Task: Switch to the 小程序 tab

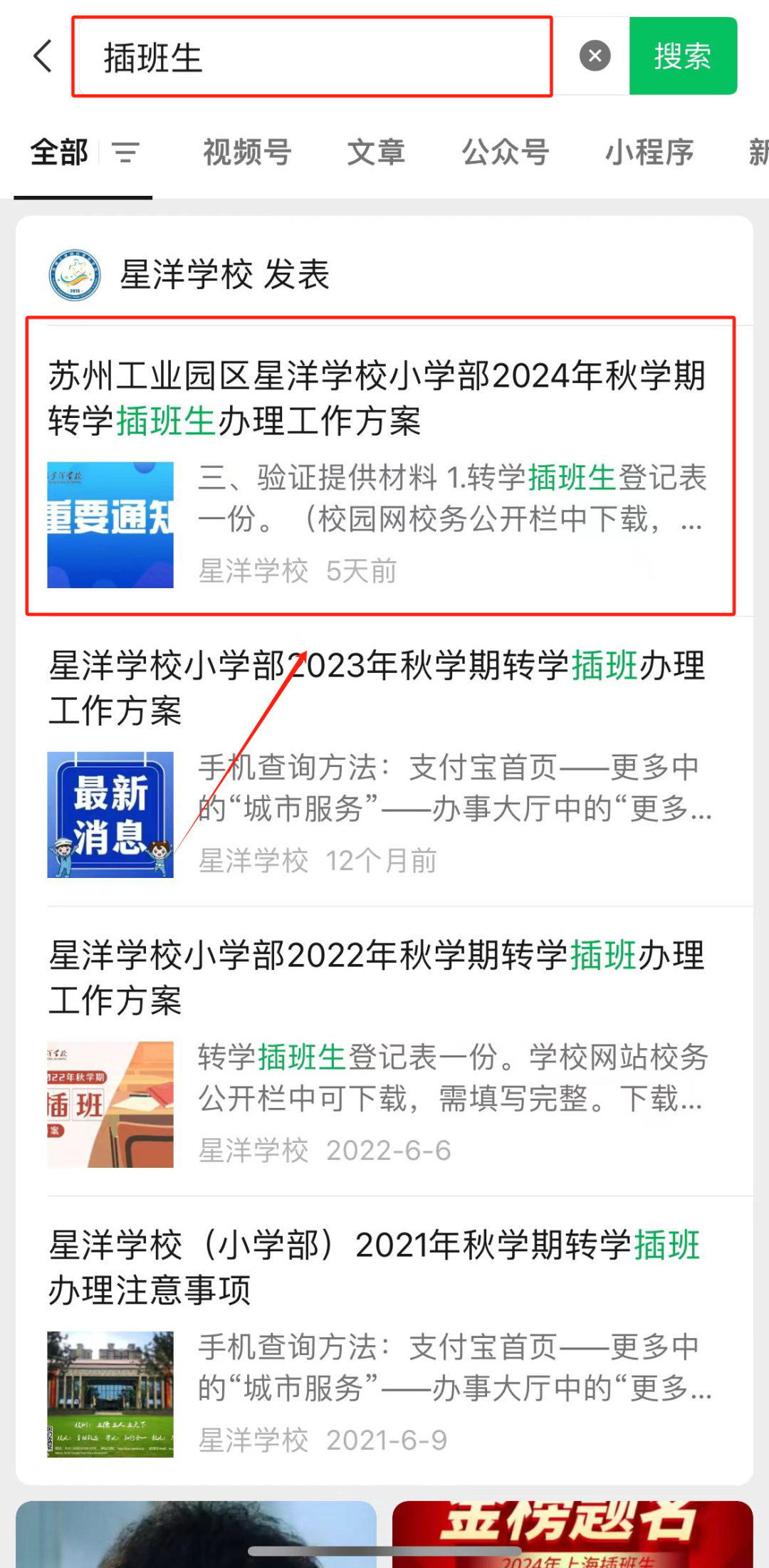Action: pyautogui.click(x=649, y=152)
